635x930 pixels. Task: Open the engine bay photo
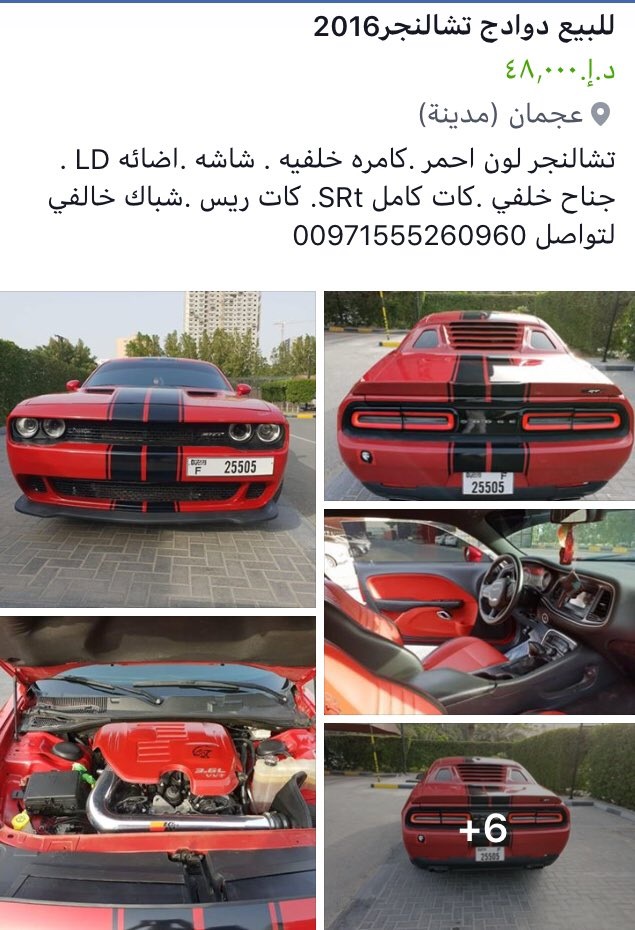coord(157,772)
